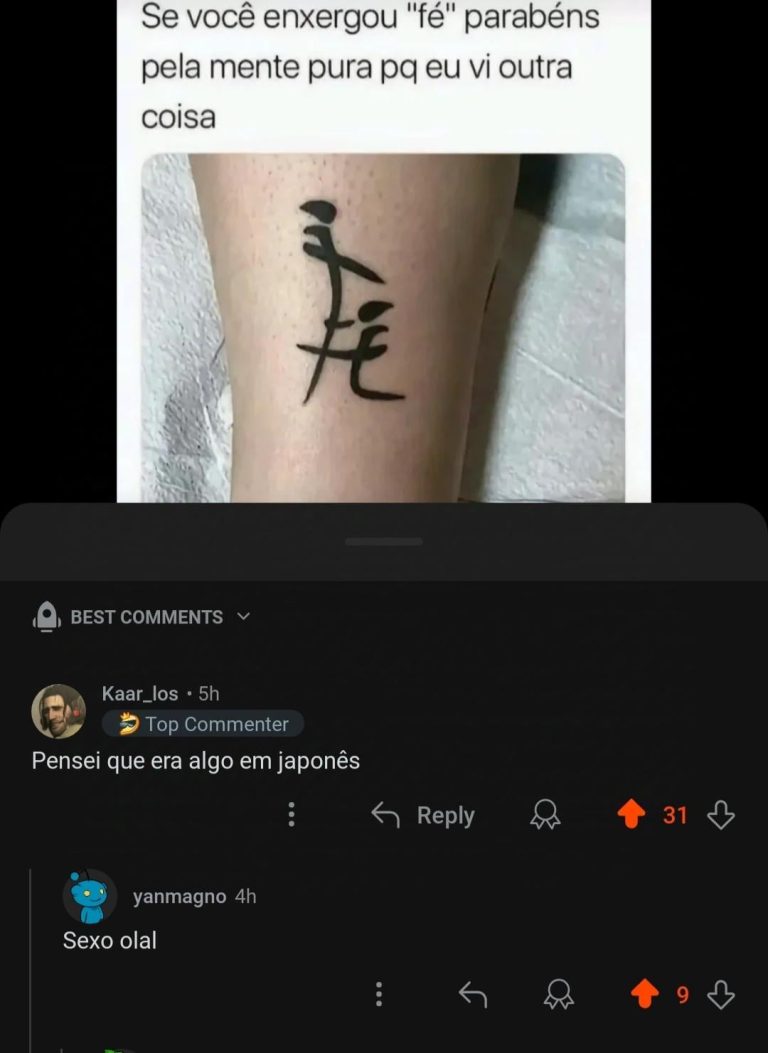Screen dimensions: 768x1053
Task: Tap the comment sheet drag handle
Action: tap(384, 541)
